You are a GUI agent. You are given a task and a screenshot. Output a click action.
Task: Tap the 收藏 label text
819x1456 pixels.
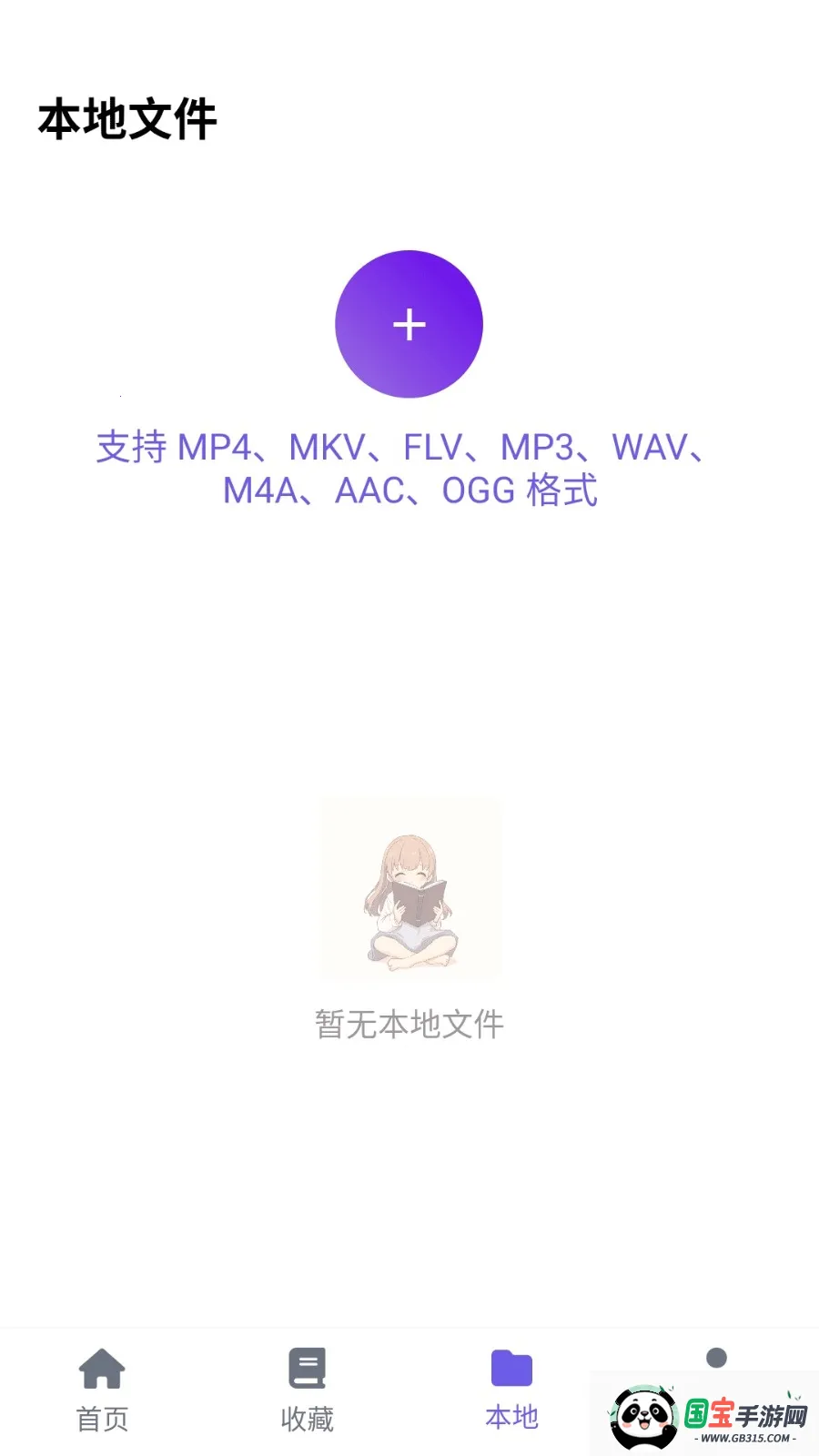(x=307, y=1418)
